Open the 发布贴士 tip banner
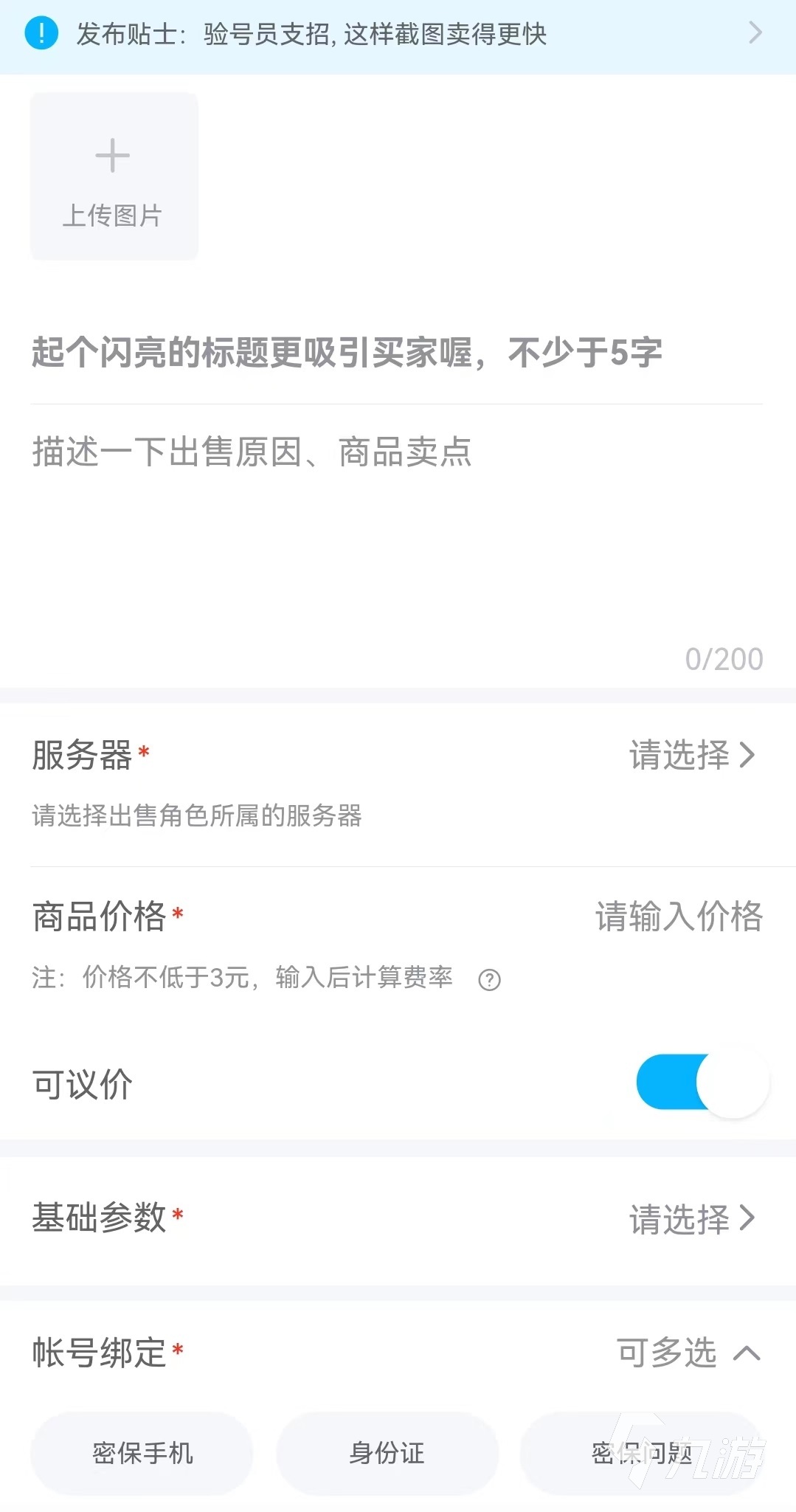 coord(398,35)
